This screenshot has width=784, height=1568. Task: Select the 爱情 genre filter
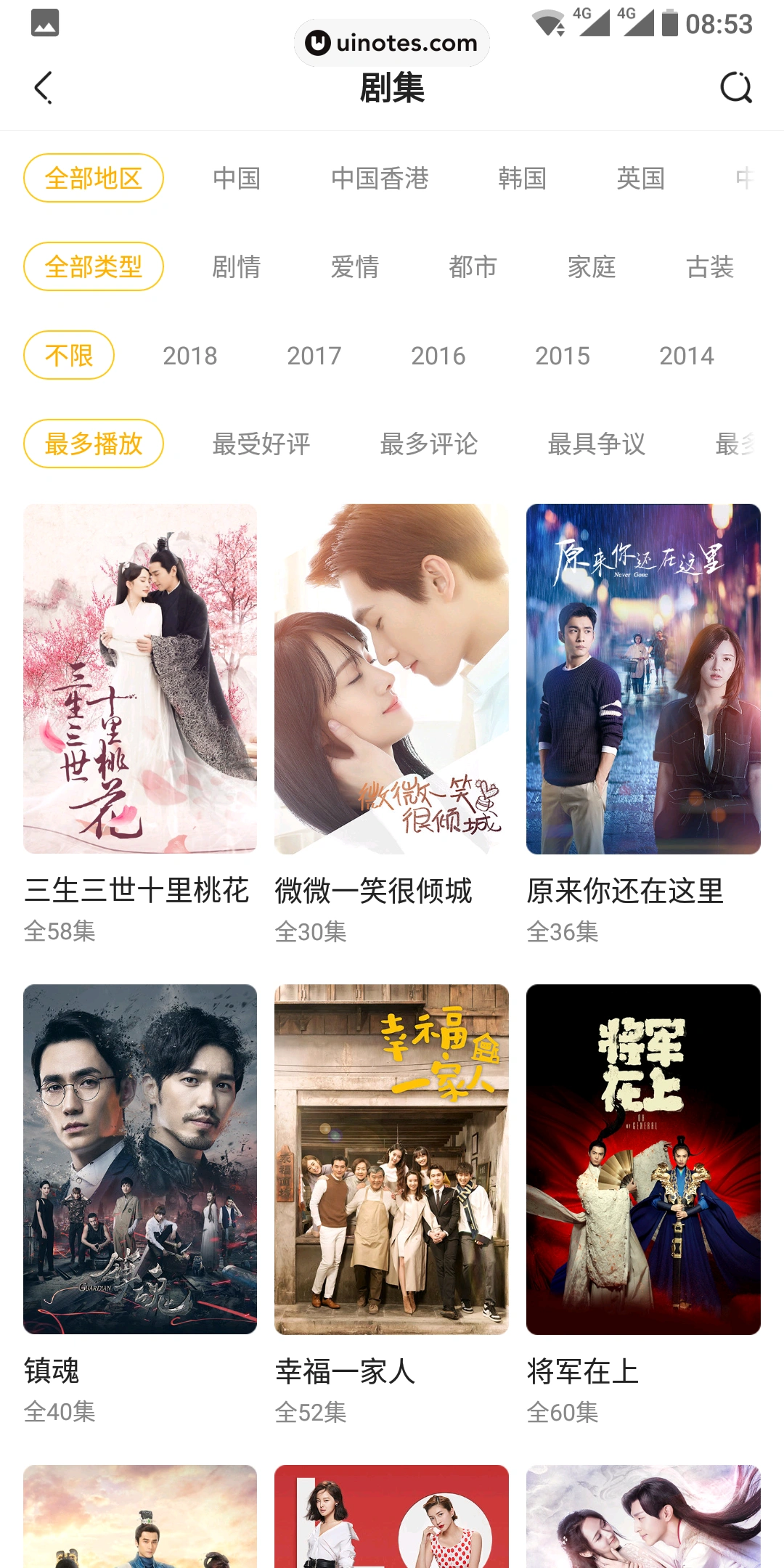coord(355,267)
